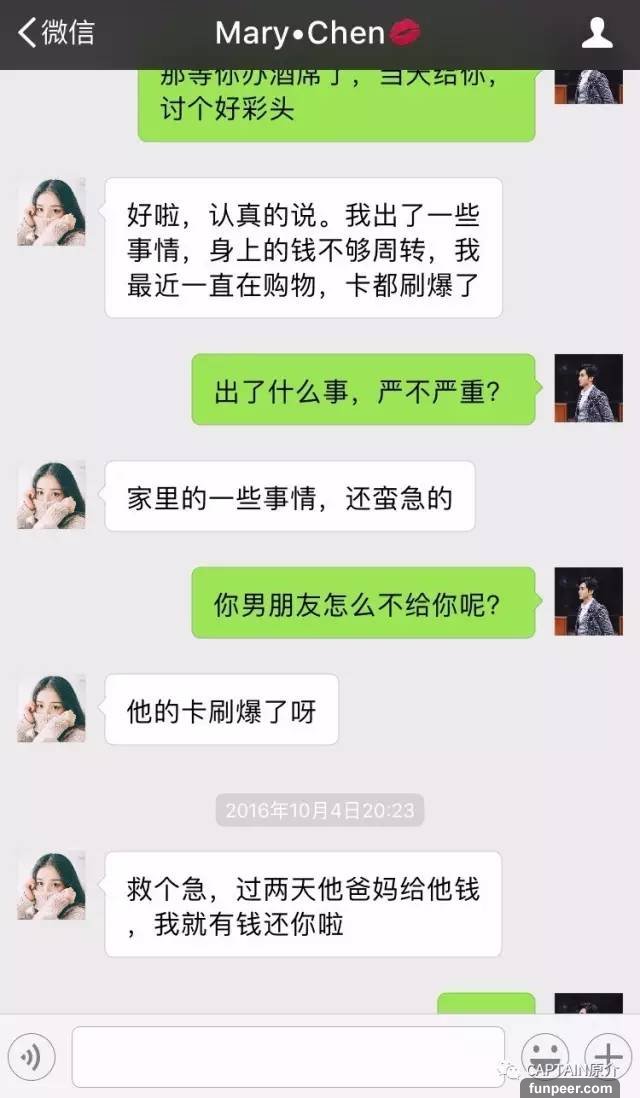This screenshot has width=640, height=1098.
Task: Open the plus attachment menu
Action: point(606,1054)
